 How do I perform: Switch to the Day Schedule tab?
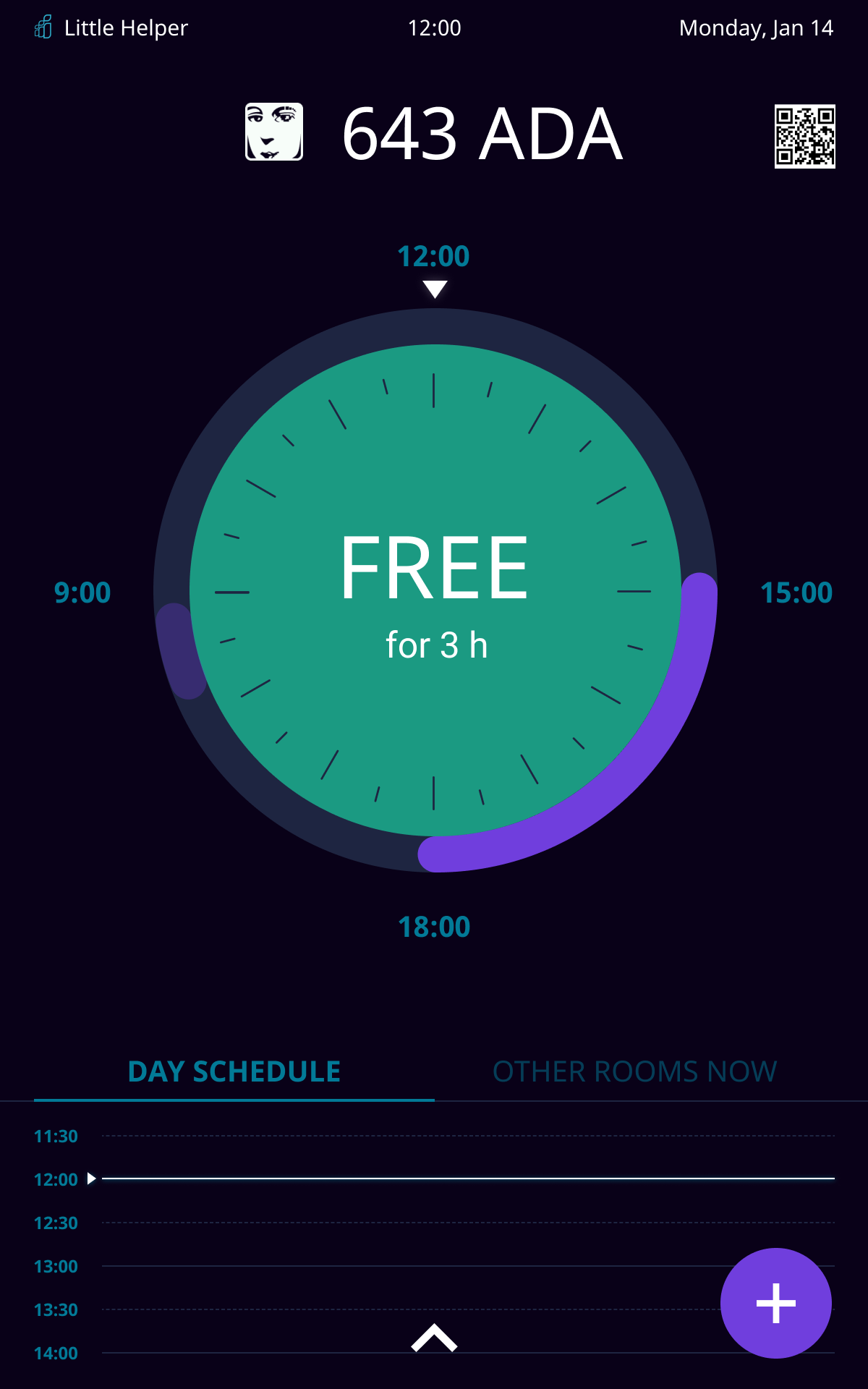234,1071
